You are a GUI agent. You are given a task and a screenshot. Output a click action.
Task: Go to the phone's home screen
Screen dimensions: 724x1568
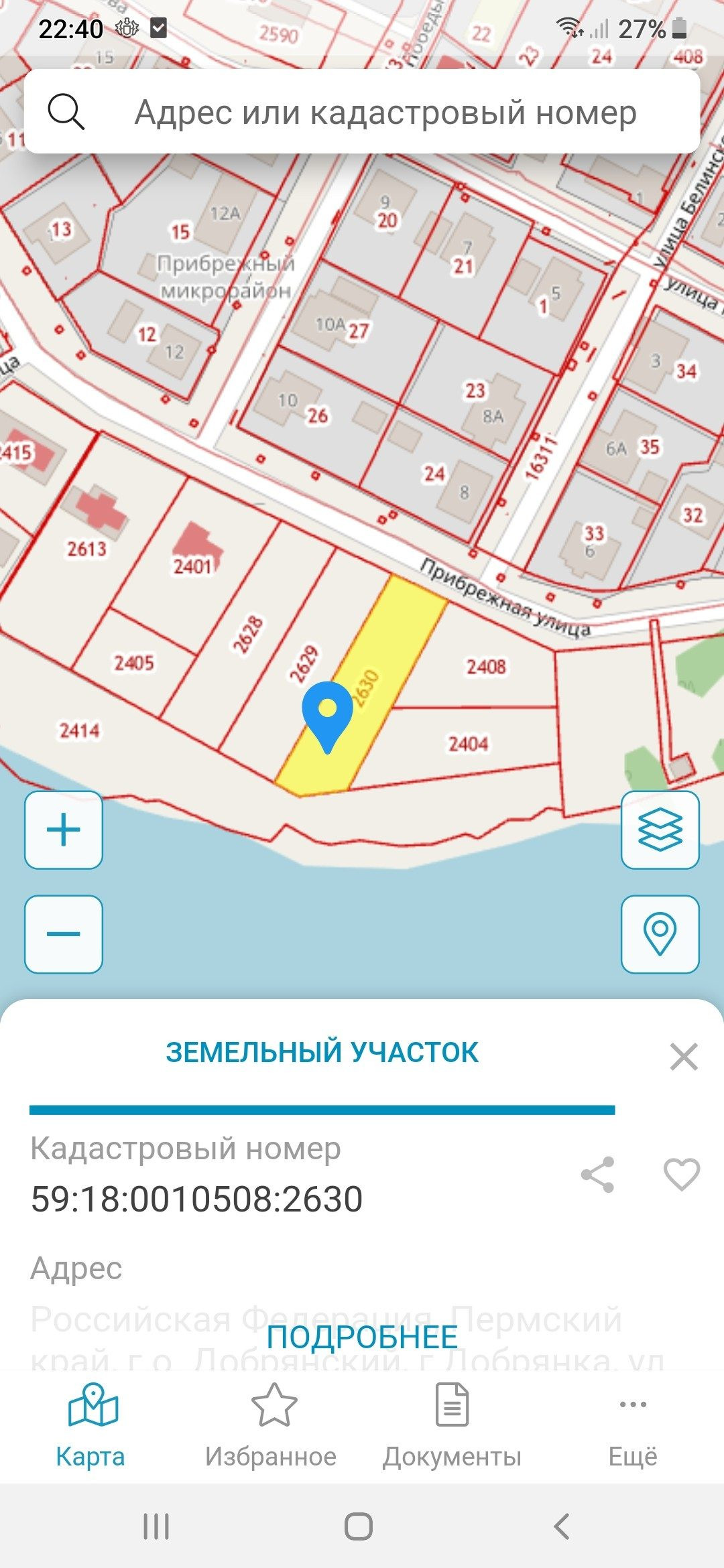point(359,1527)
